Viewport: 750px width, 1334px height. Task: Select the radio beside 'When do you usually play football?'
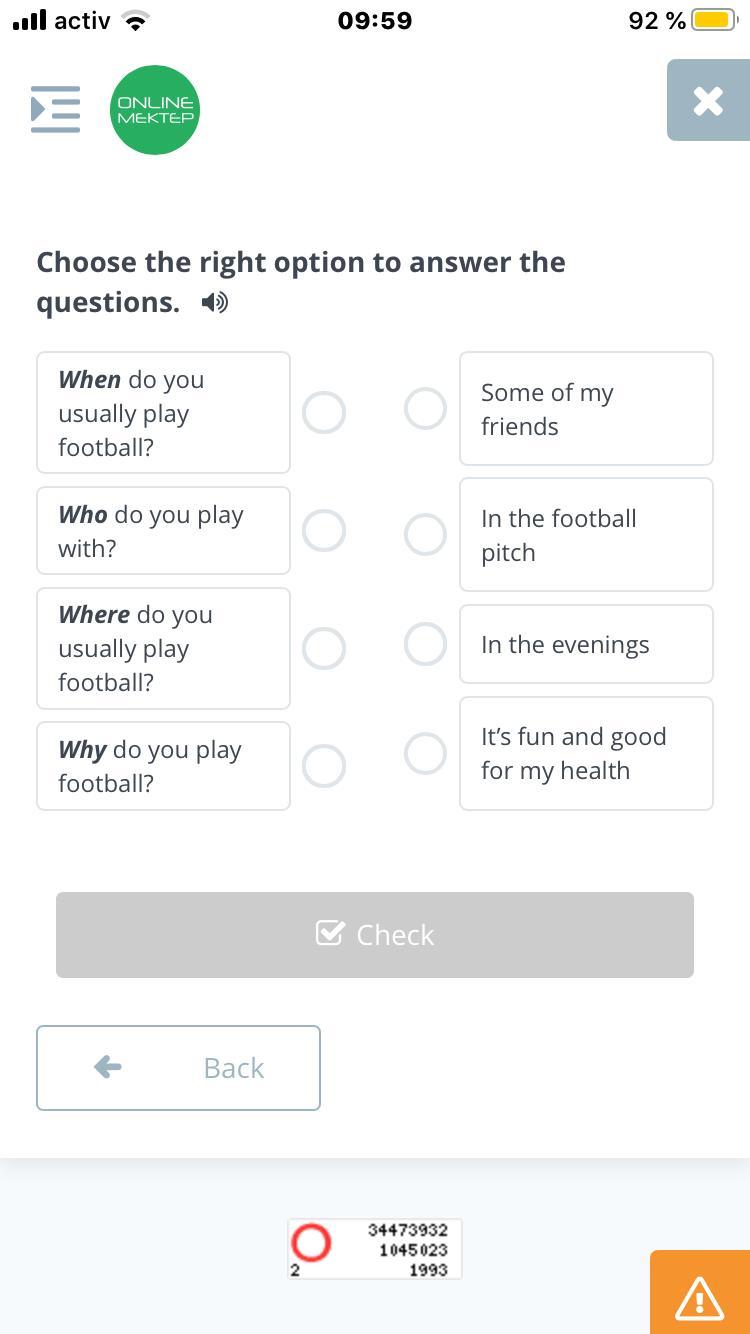(x=324, y=411)
